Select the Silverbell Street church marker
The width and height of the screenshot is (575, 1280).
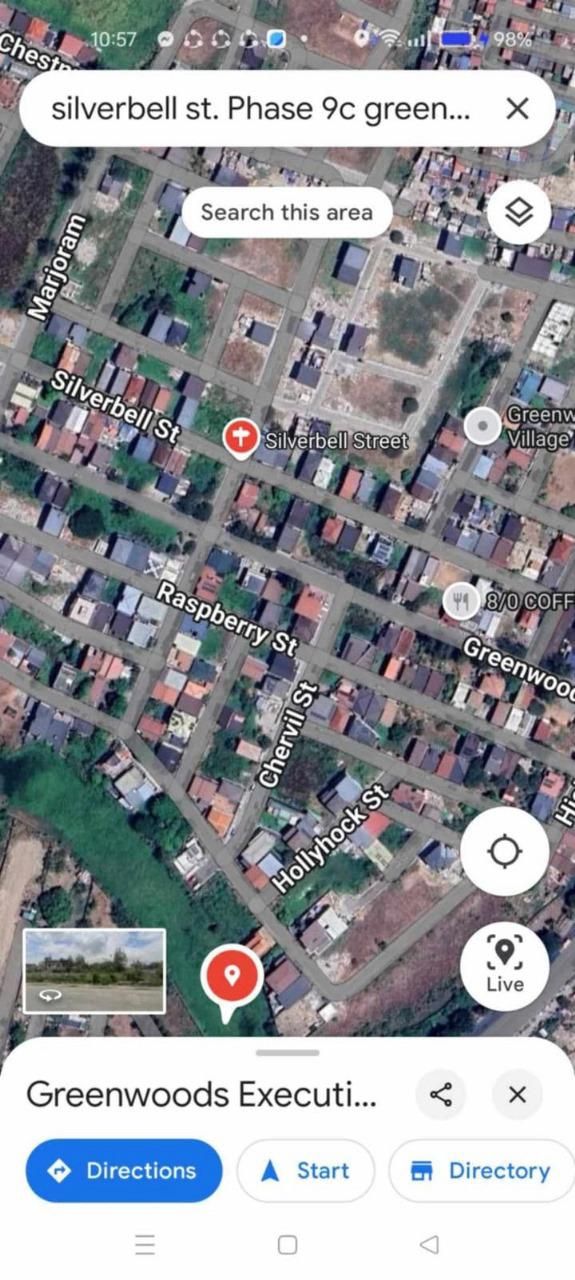point(240,440)
